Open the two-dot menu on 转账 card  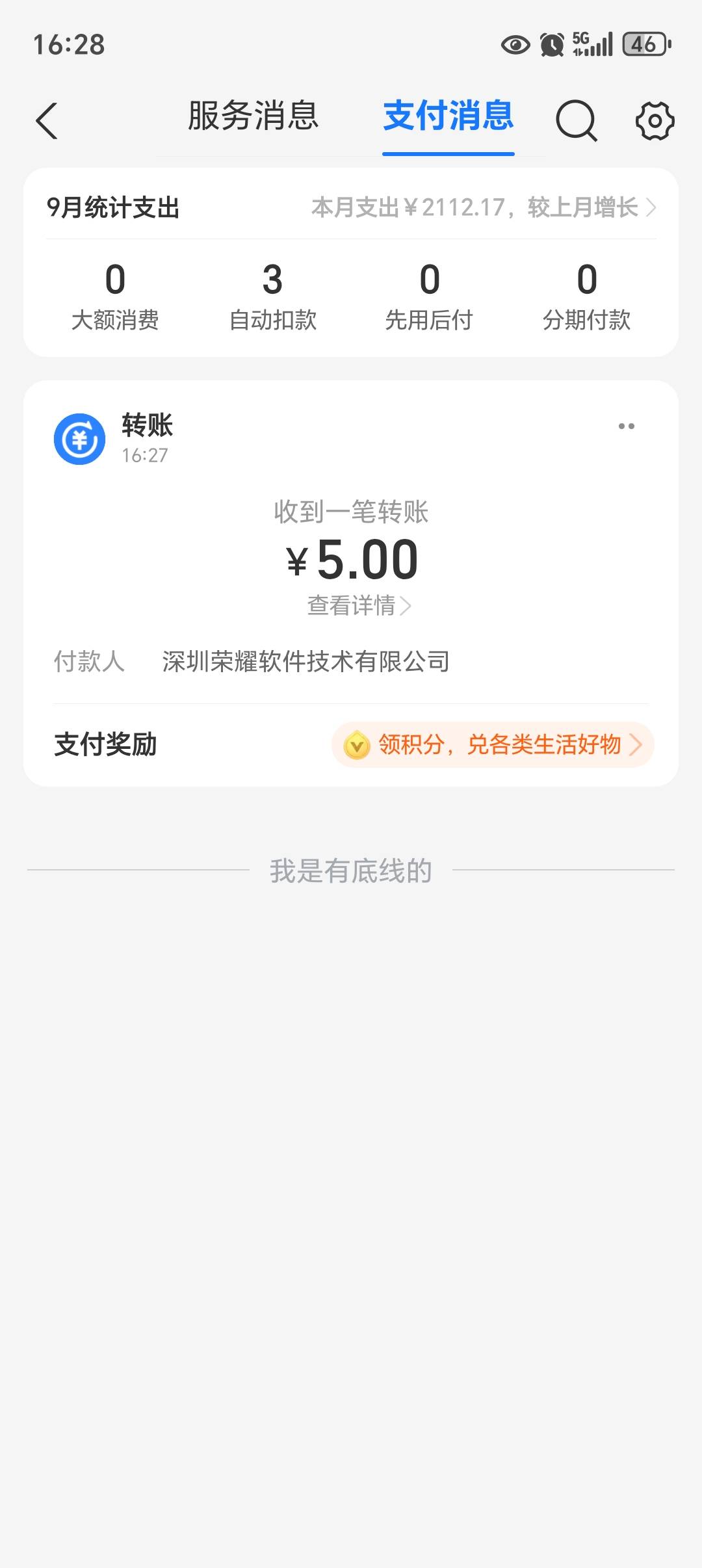(x=627, y=426)
